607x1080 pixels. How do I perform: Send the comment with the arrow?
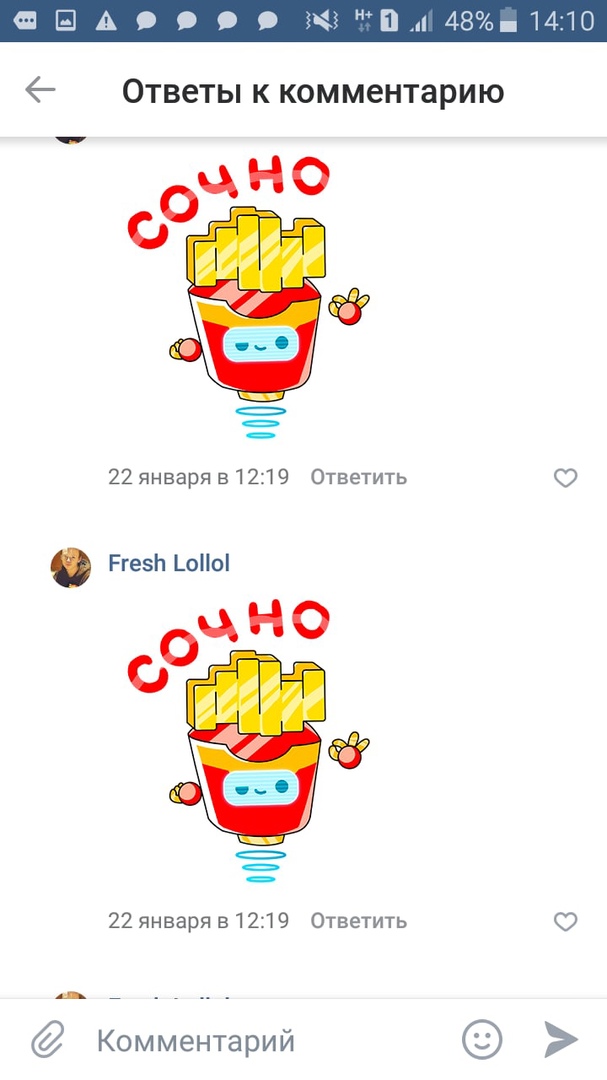[x=561, y=1040]
